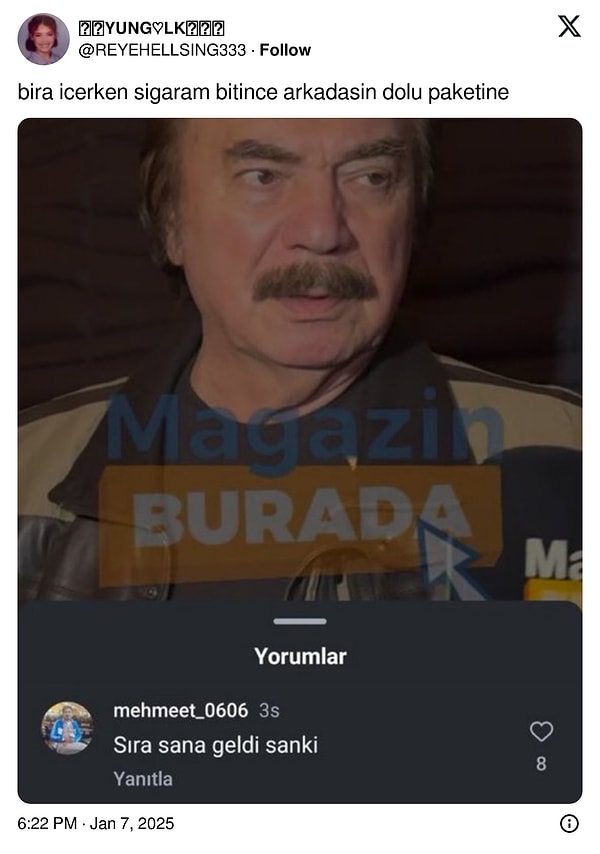
Task: Open the tweet author's profile picture
Action: (43, 39)
